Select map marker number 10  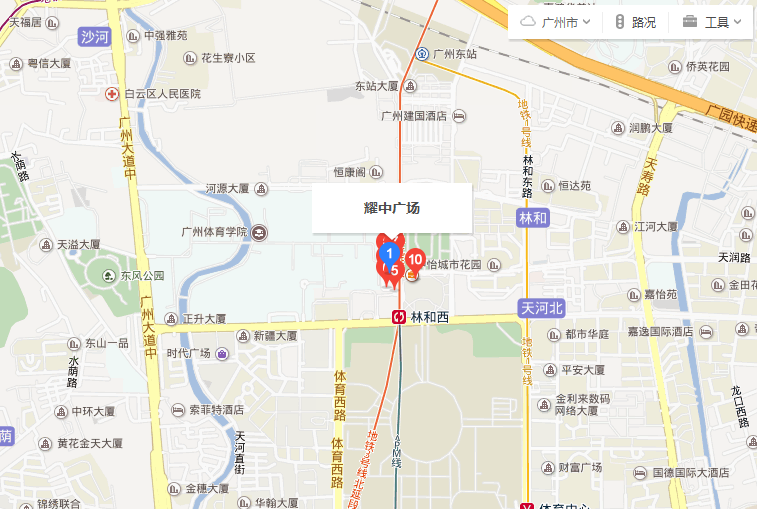tap(415, 260)
